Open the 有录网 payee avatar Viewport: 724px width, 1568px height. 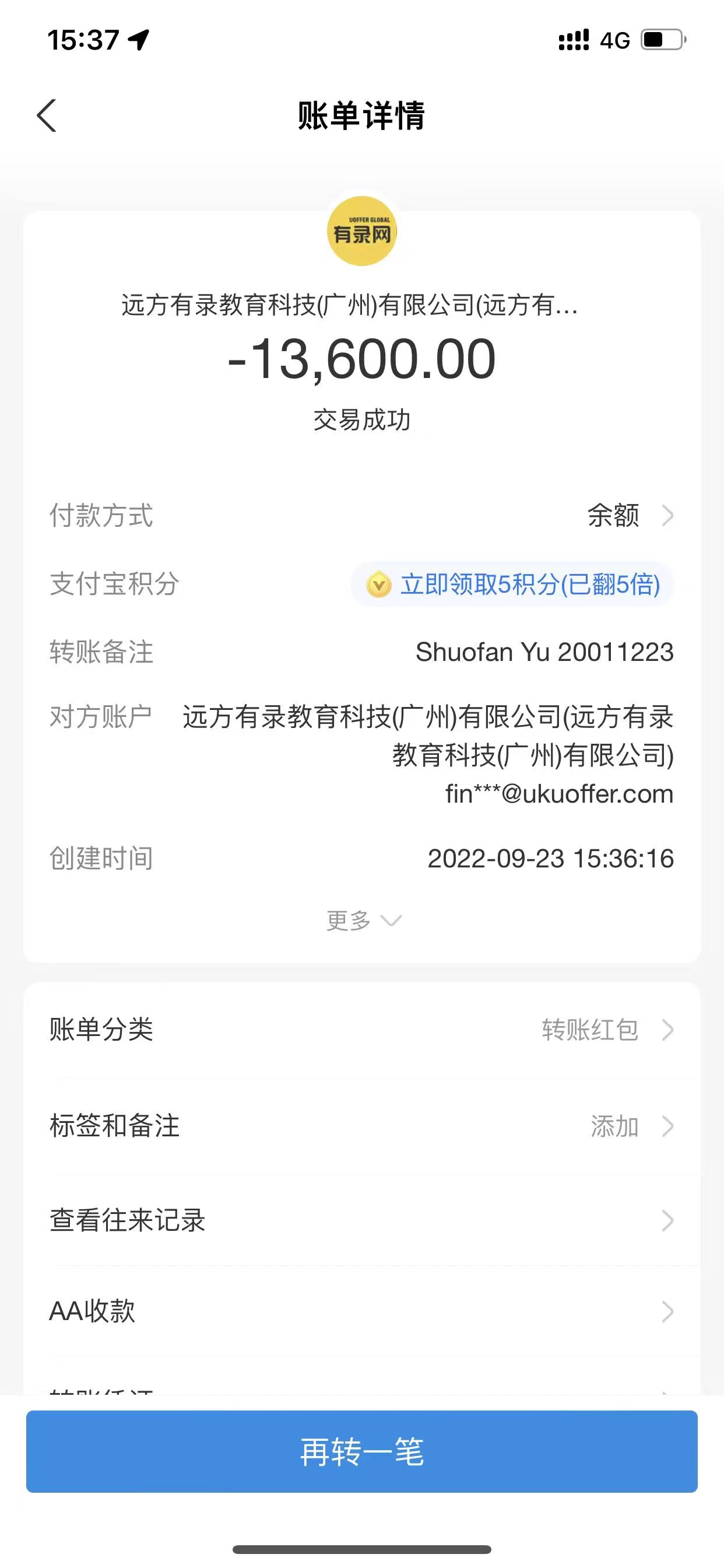point(362,232)
